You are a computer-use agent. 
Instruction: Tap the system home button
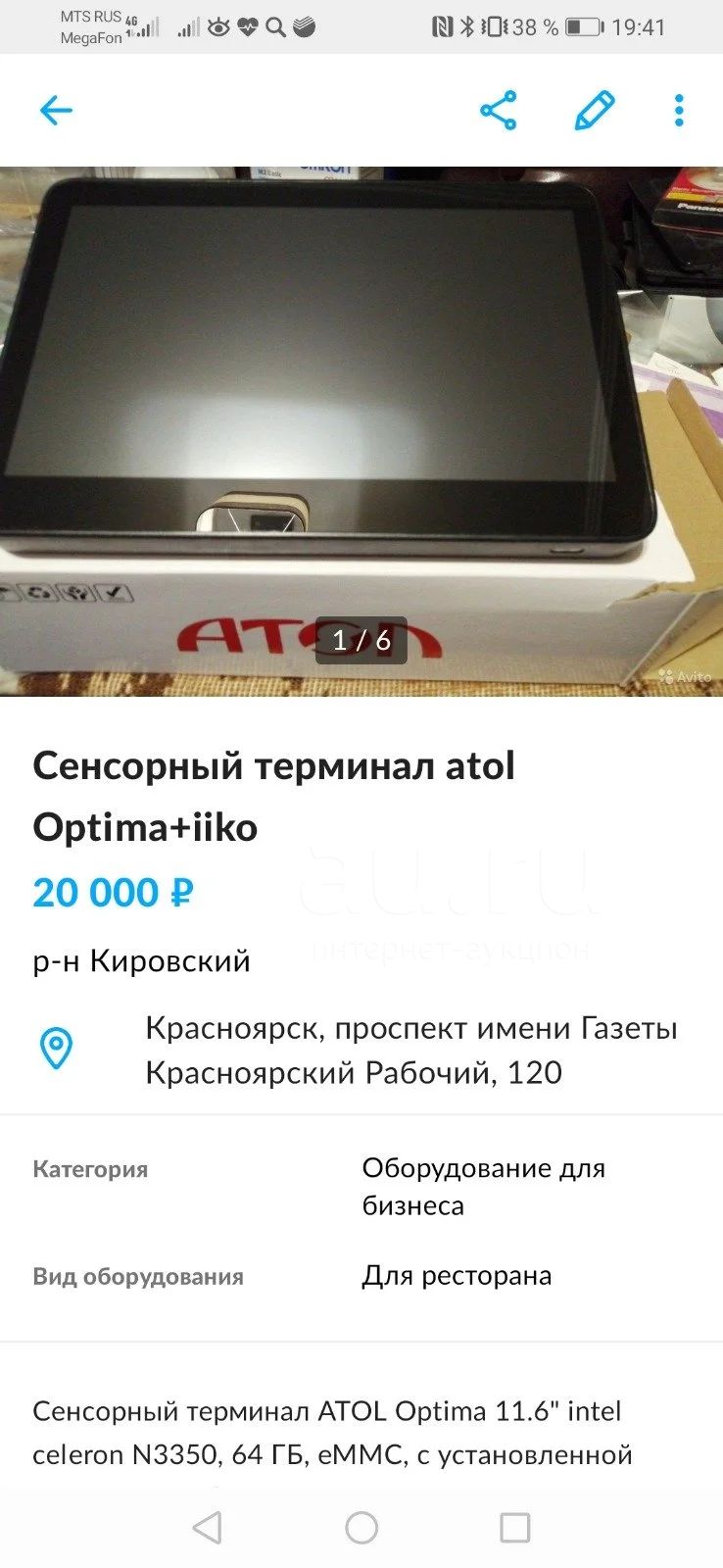361,1527
